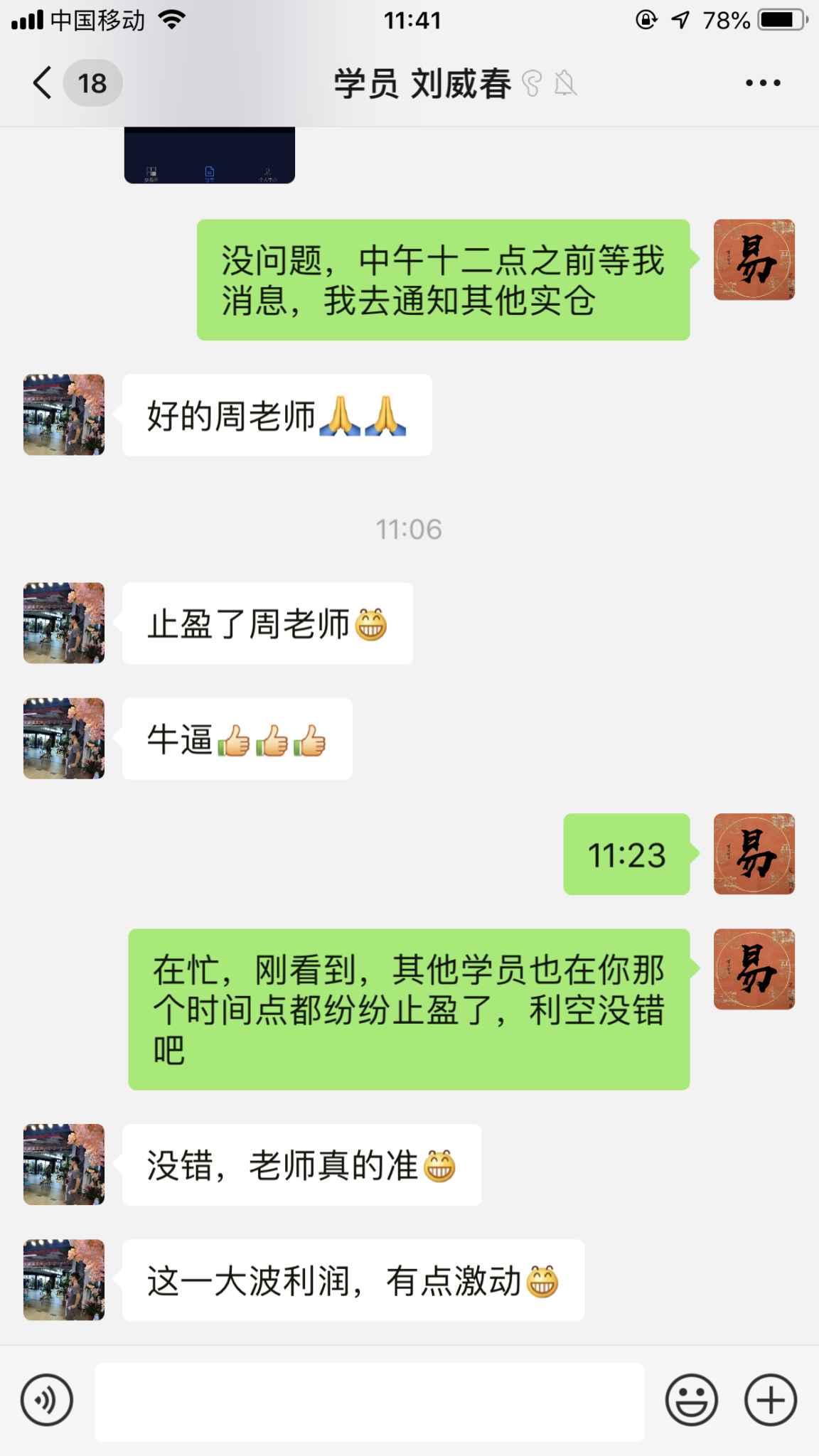Focus the message text field
This screenshot has height=1456, width=819.
370,1401
